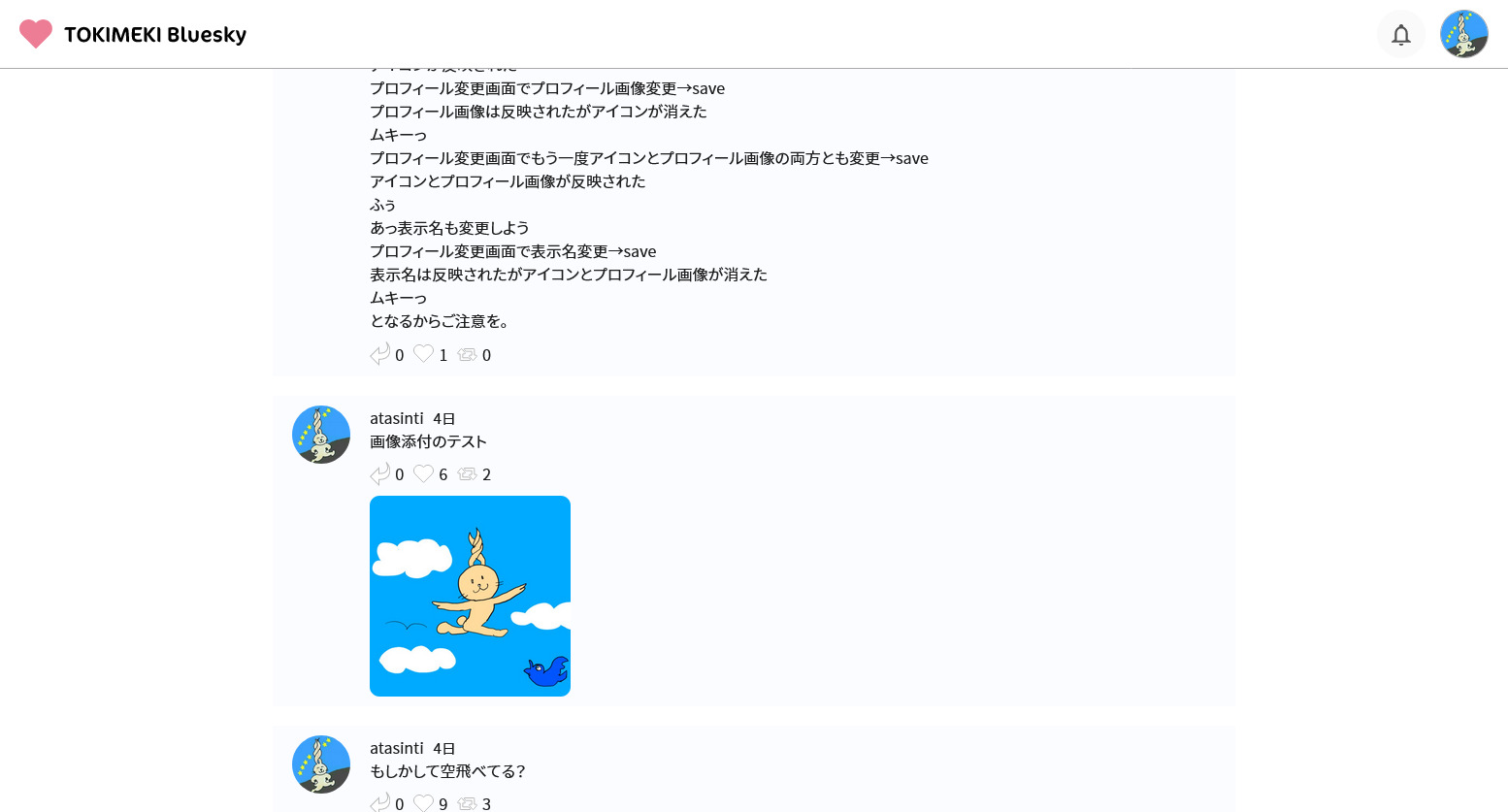Screen dimensions: 1508x812
Task: Like the "画像添付のテスト" post
Action: (423, 473)
